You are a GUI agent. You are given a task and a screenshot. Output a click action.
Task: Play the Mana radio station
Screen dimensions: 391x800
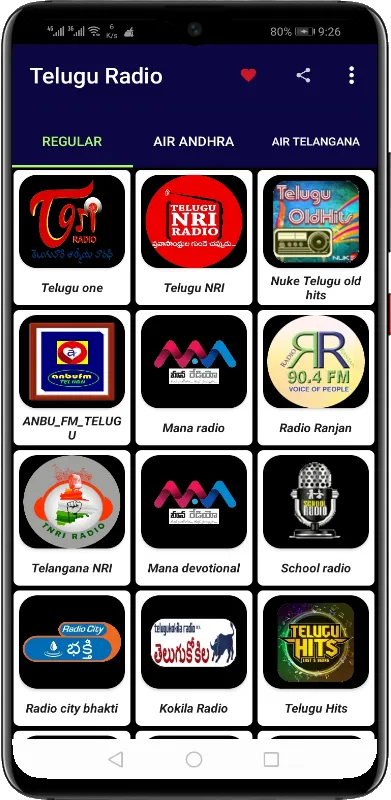pyautogui.click(x=194, y=378)
